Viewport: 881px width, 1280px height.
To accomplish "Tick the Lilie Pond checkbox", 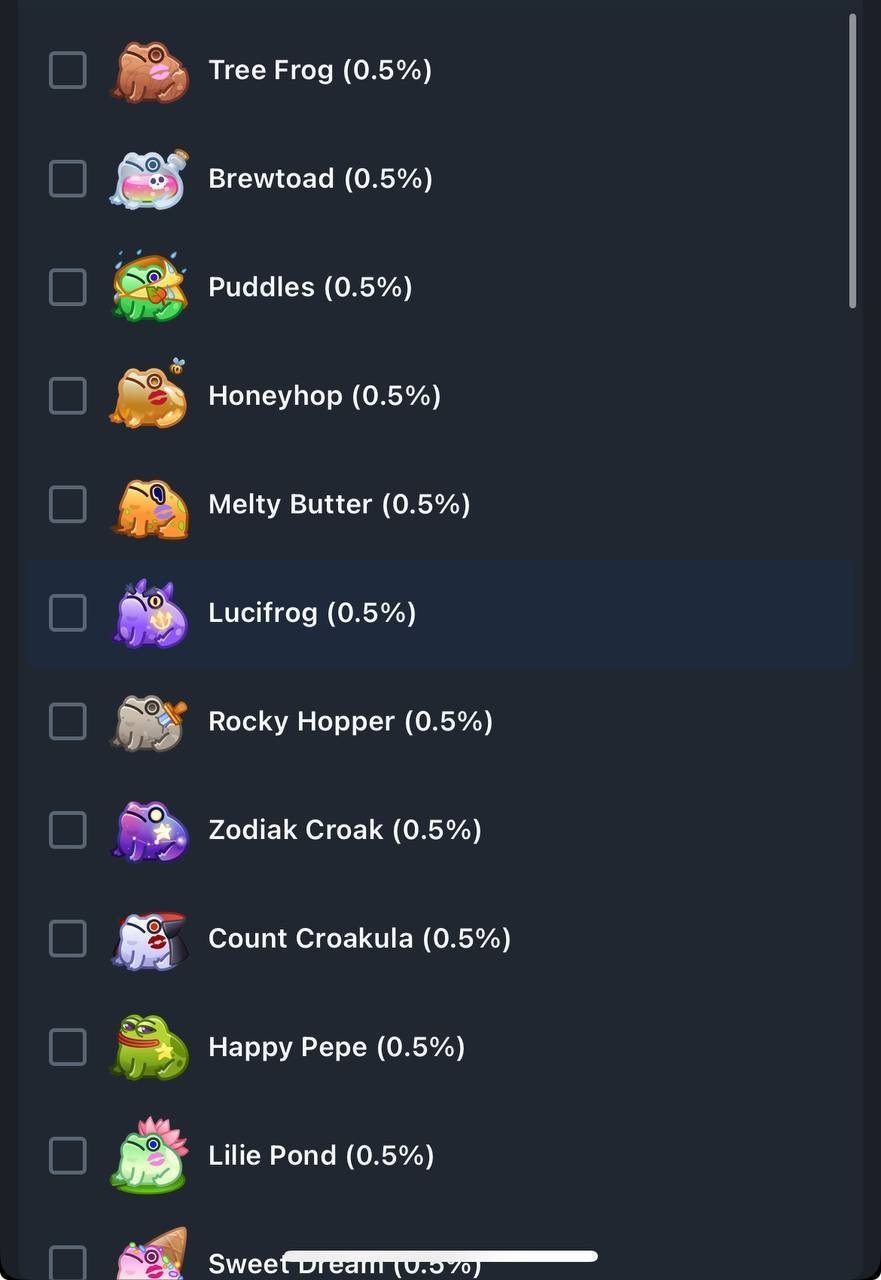I will (x=68, y=1155).
